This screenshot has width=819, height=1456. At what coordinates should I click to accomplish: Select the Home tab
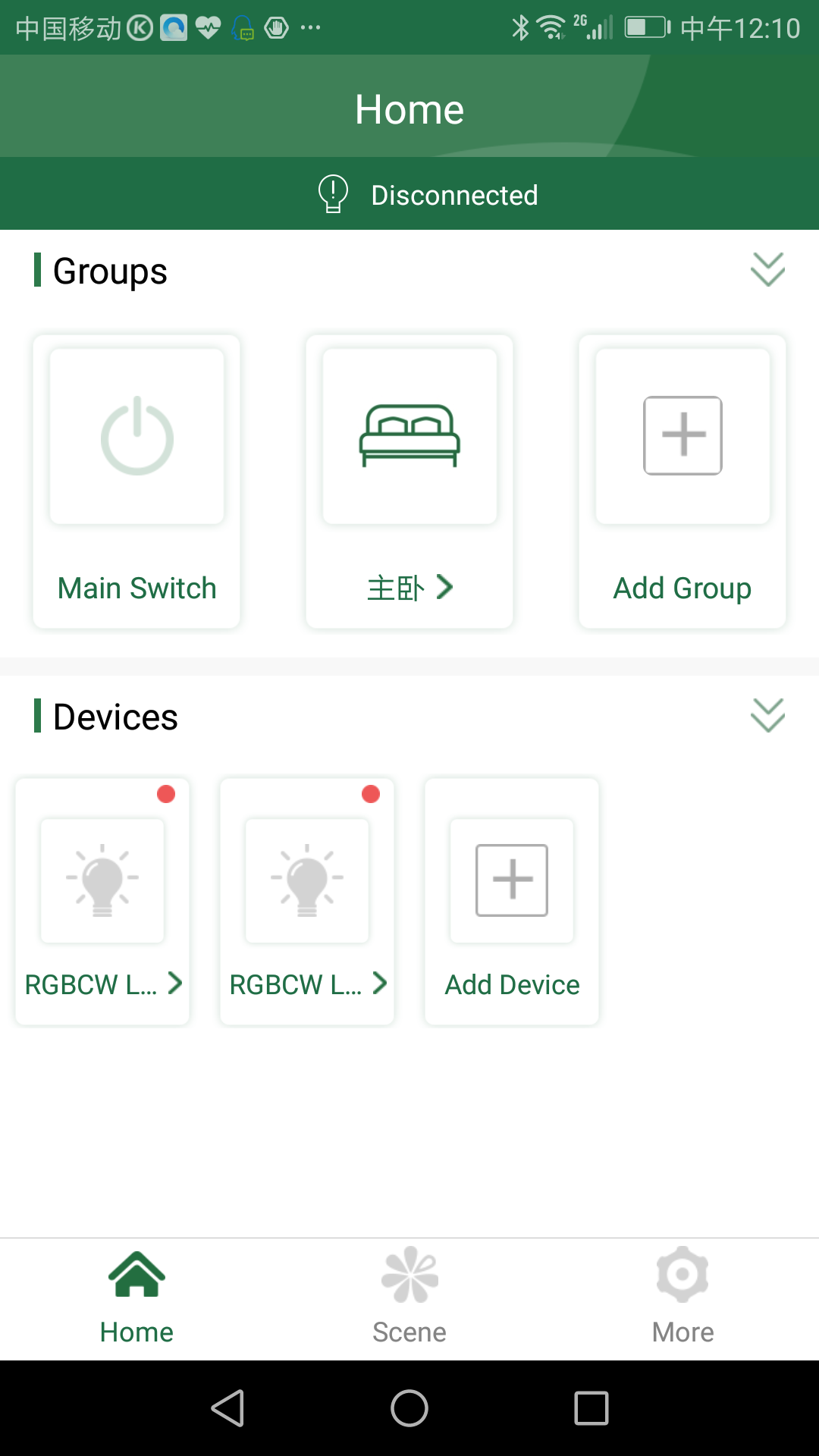click(136, 1298)
